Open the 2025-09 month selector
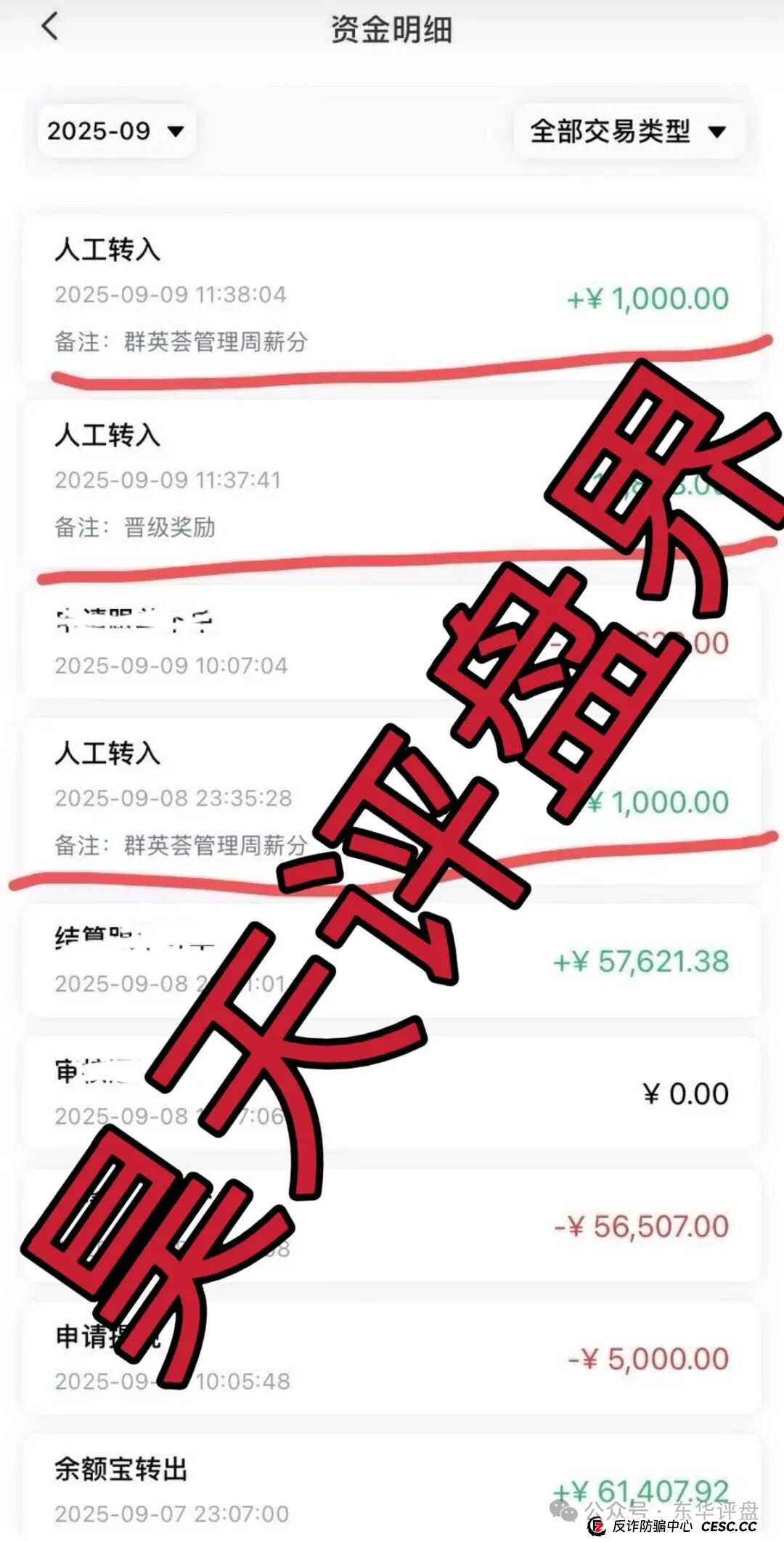 point(116,131)
